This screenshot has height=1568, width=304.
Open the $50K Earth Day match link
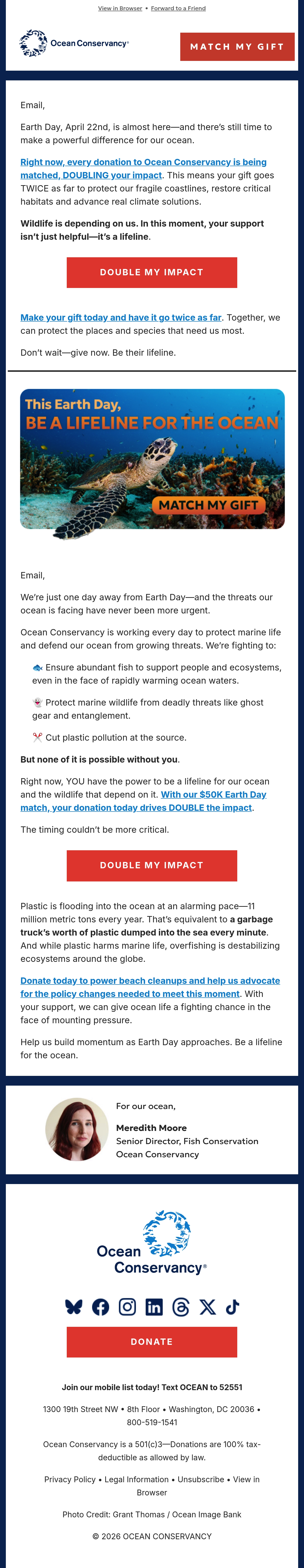[x=143, y=801]
